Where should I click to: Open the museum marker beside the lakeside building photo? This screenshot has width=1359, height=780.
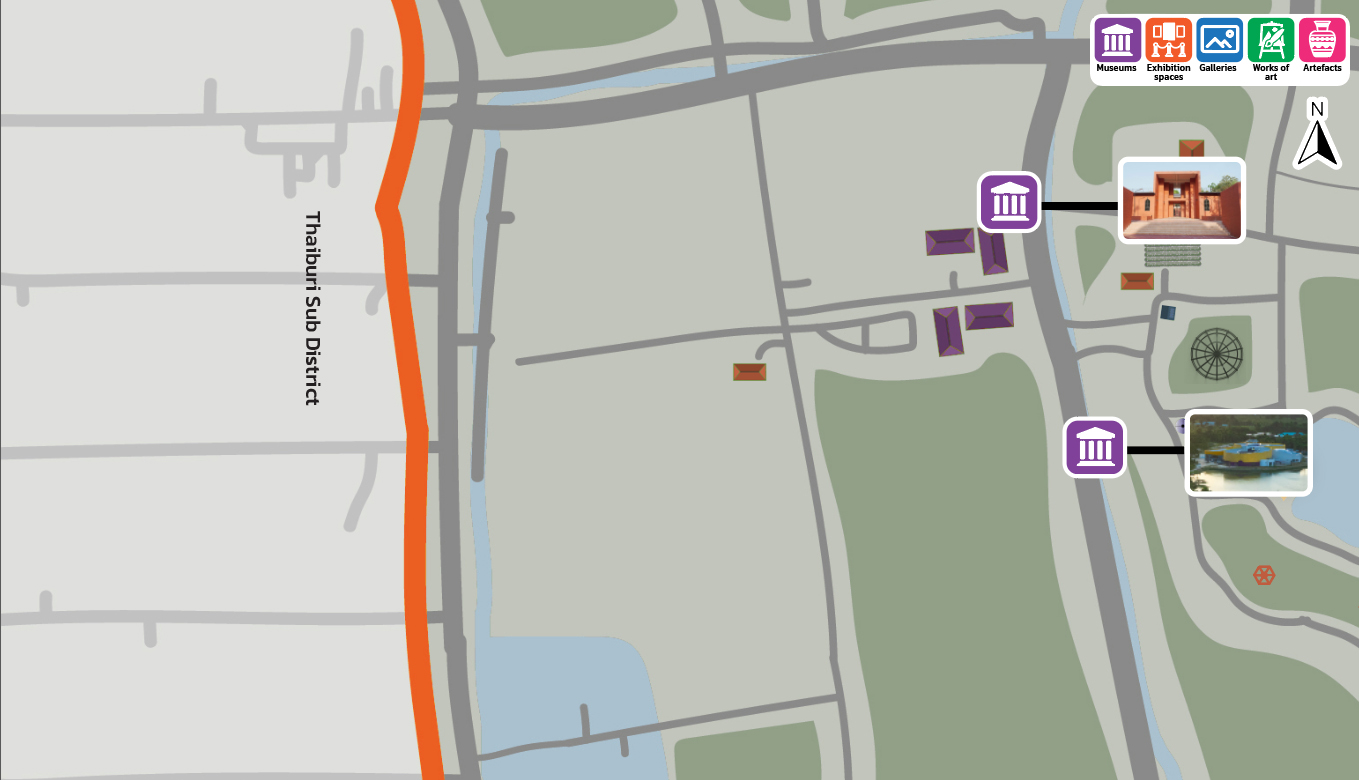tap(1095, 447)
